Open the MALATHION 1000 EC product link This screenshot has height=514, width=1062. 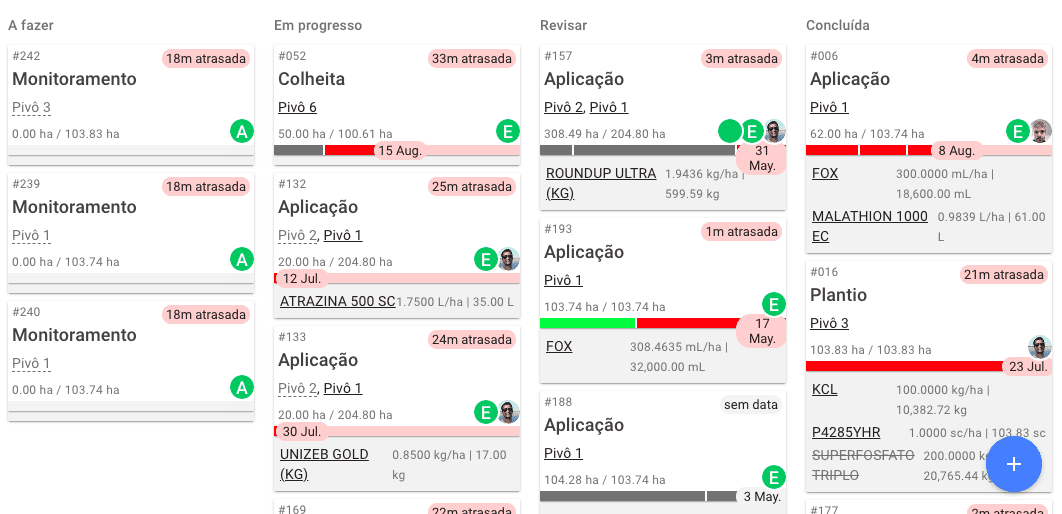[x=870, y=226]
